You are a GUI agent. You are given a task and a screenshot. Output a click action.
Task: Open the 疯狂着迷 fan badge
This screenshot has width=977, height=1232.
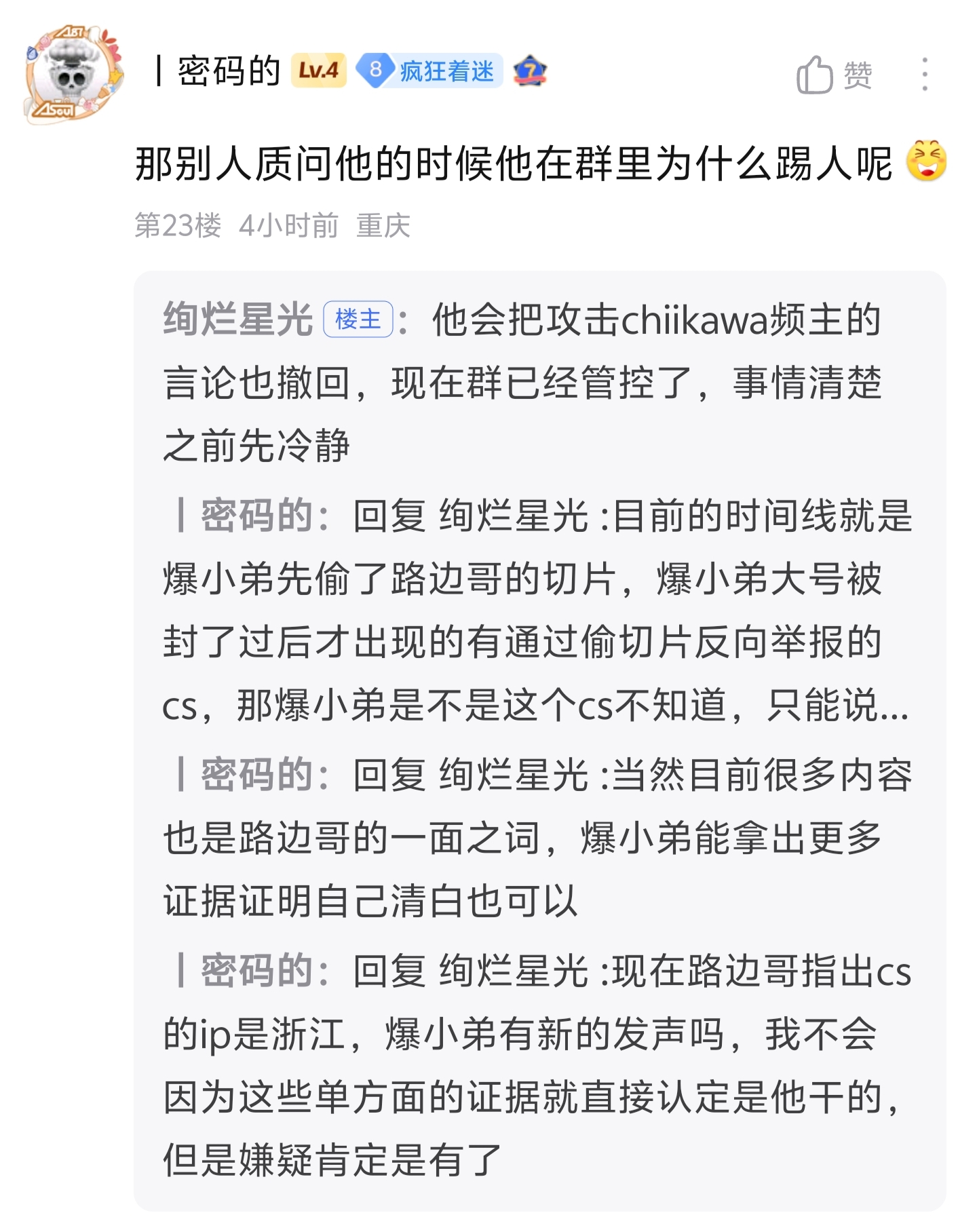(x=429, y=71)
